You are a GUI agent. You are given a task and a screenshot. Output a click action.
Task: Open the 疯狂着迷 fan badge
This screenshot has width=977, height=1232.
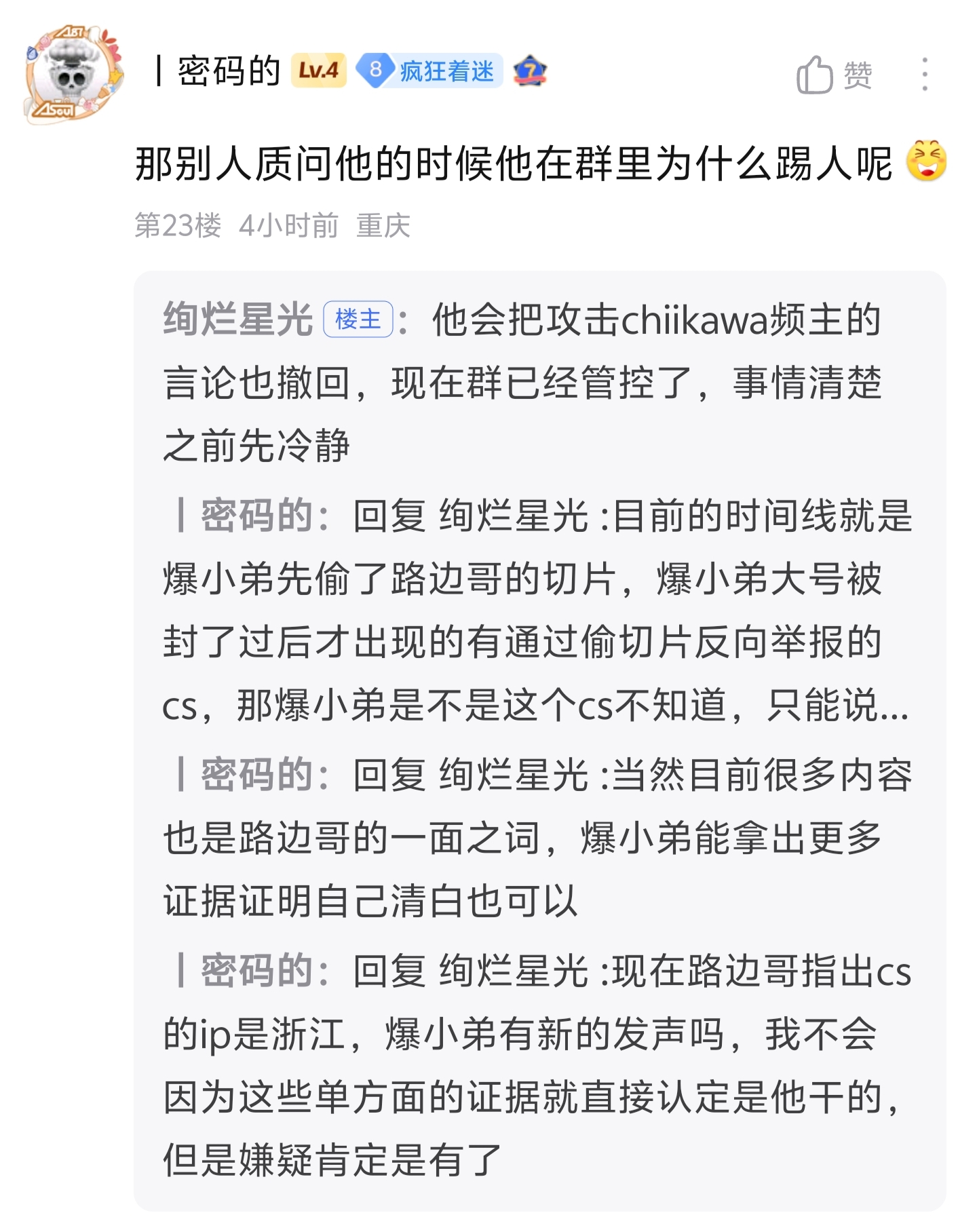(x=429, y=71)
